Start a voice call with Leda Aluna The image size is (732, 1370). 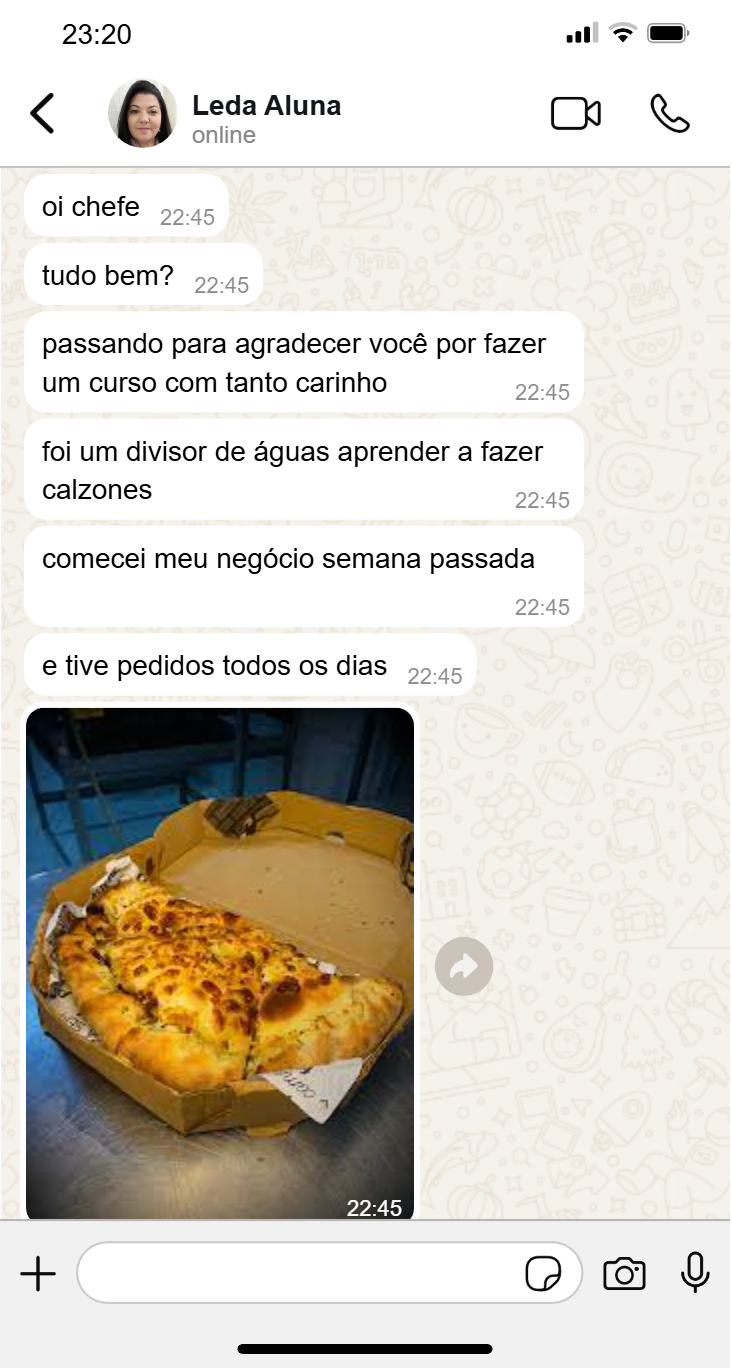(669, 113)
